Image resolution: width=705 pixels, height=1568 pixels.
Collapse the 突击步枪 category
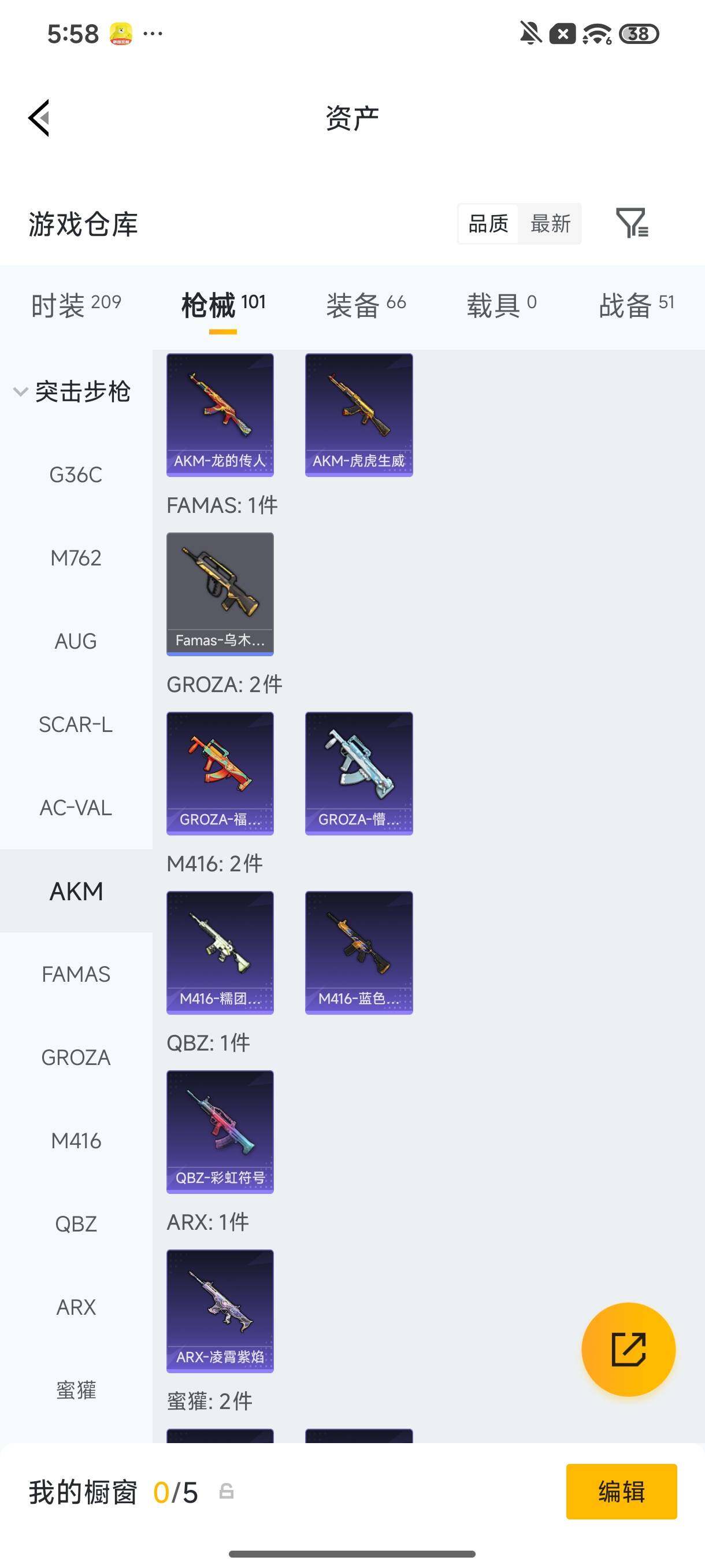point(72,391)
